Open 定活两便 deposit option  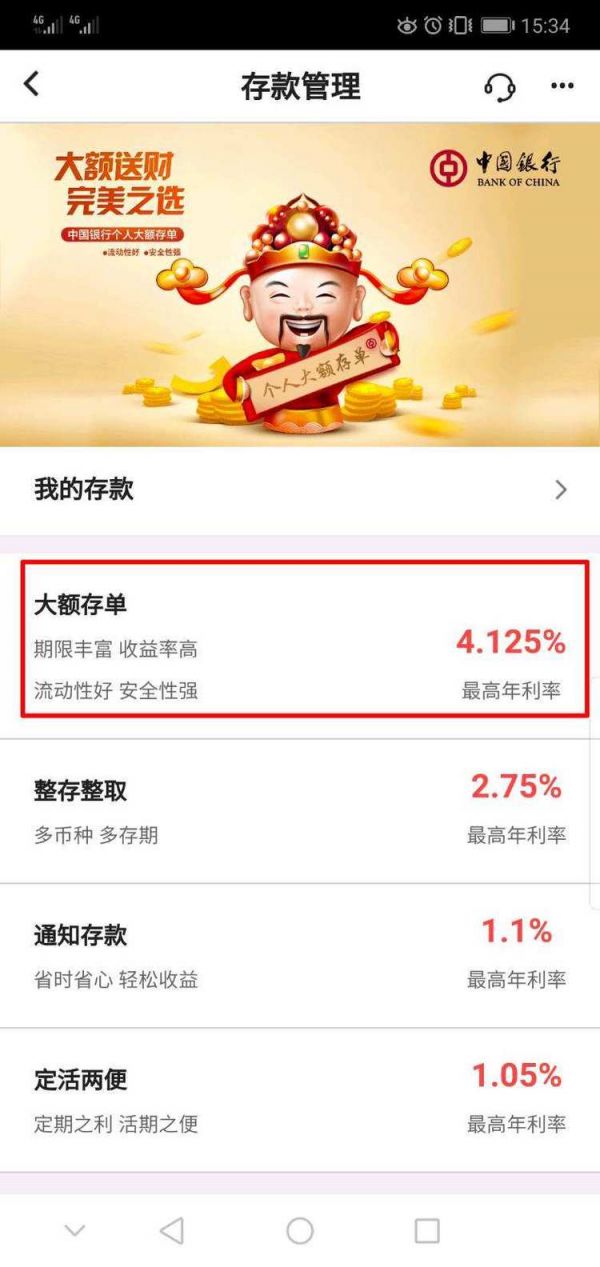point(300,1099)
